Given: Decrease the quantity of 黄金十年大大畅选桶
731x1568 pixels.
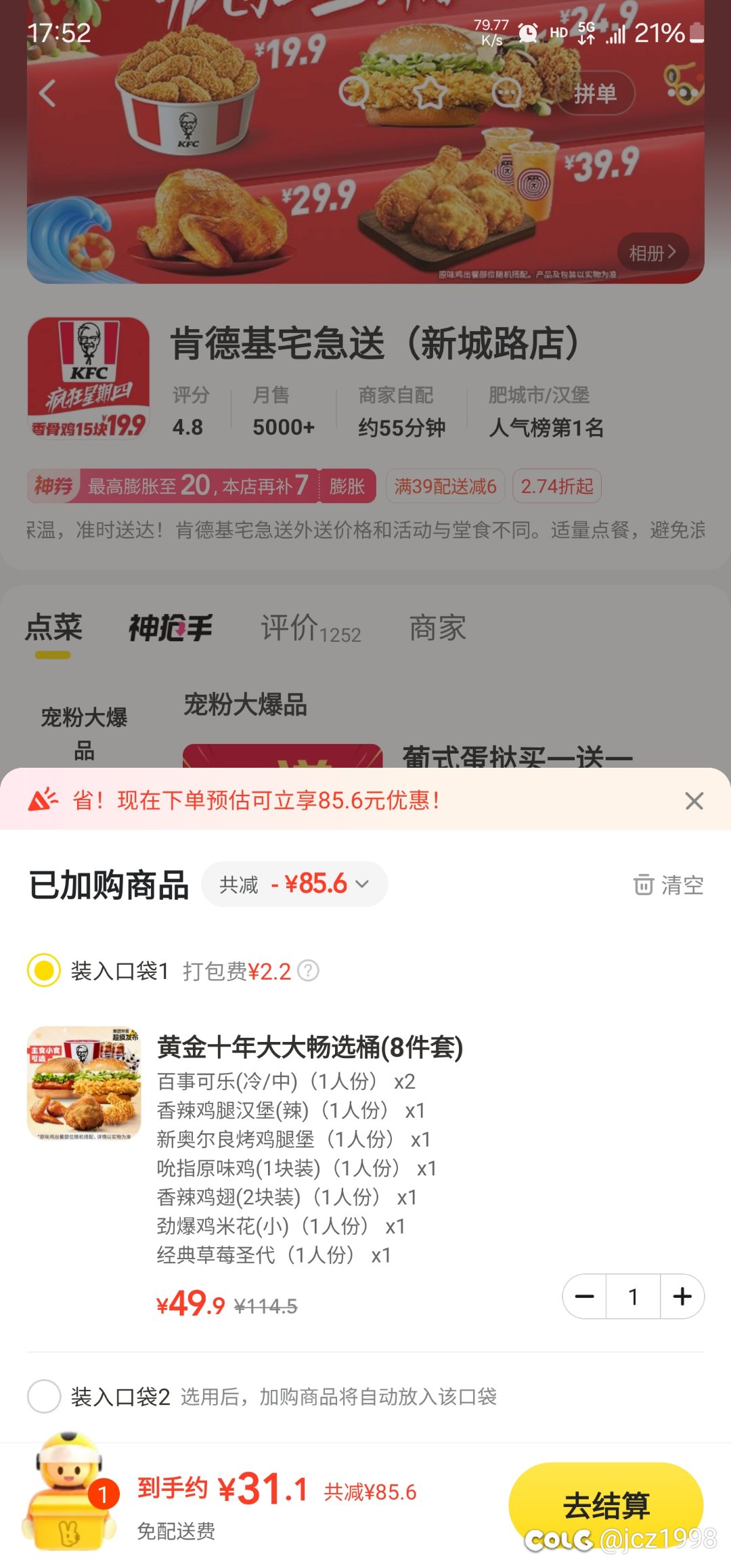Looking at the screenshot, I should click(584, 1297).
